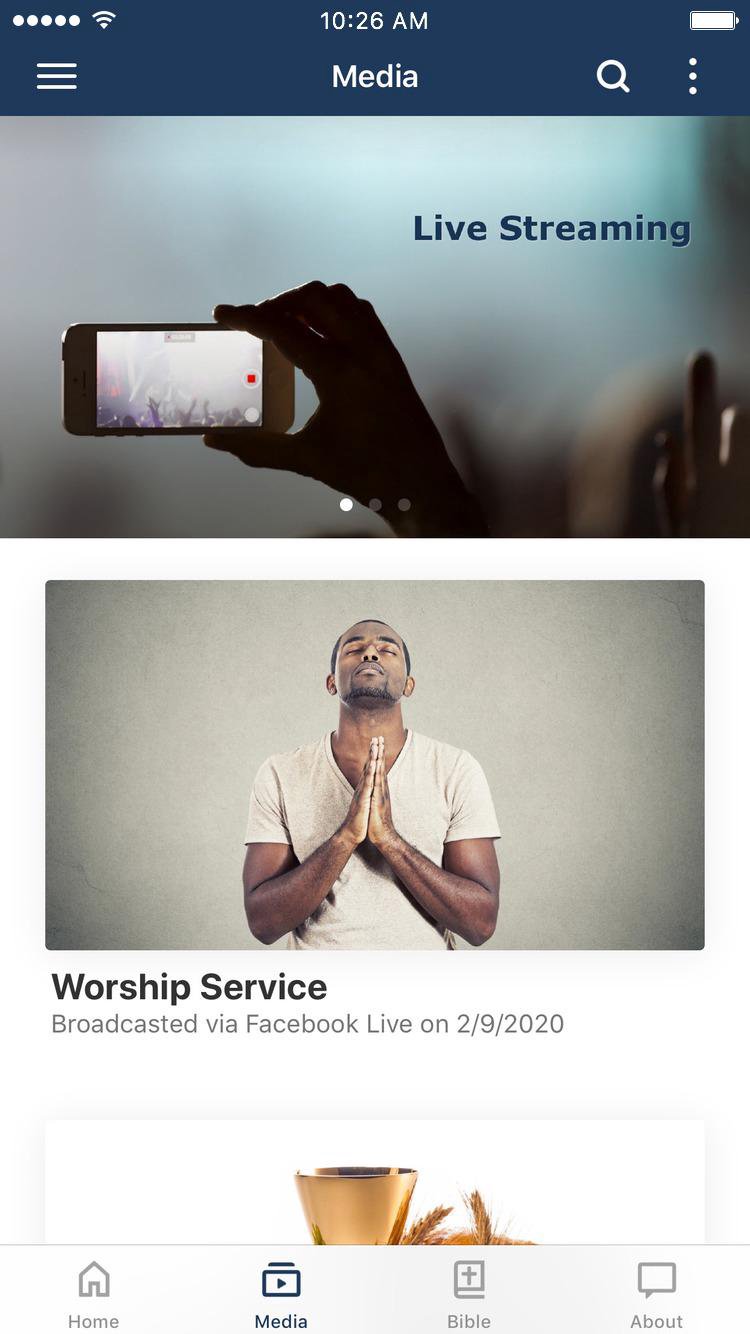Select the Media tab
This screenshot has width=750, height=1334.
click(281, 1292)
